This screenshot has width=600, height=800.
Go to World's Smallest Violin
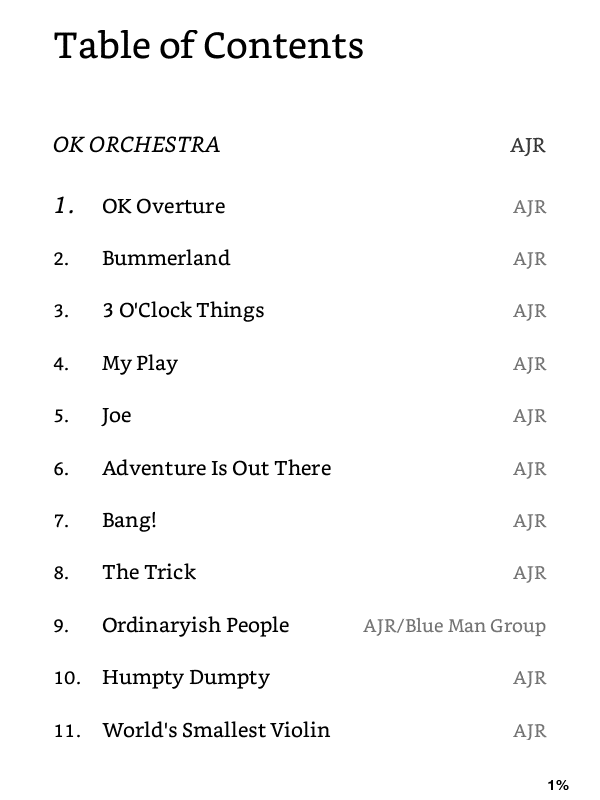tap(216, 730)
